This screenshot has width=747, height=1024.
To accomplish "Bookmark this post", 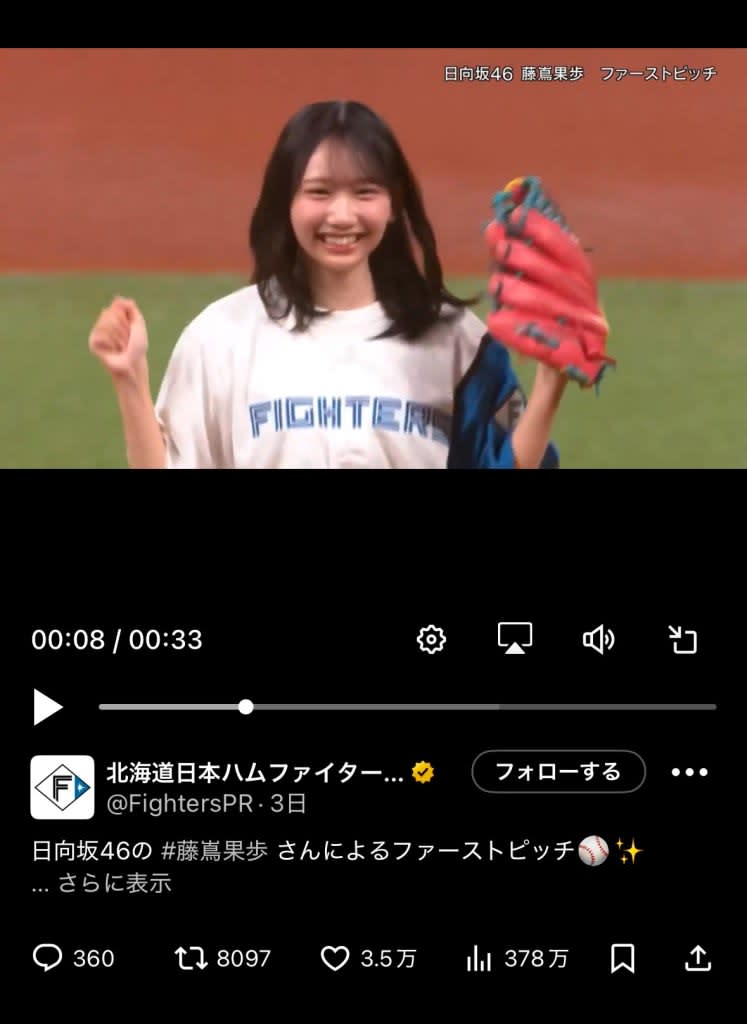I will [x=622, y=958].
